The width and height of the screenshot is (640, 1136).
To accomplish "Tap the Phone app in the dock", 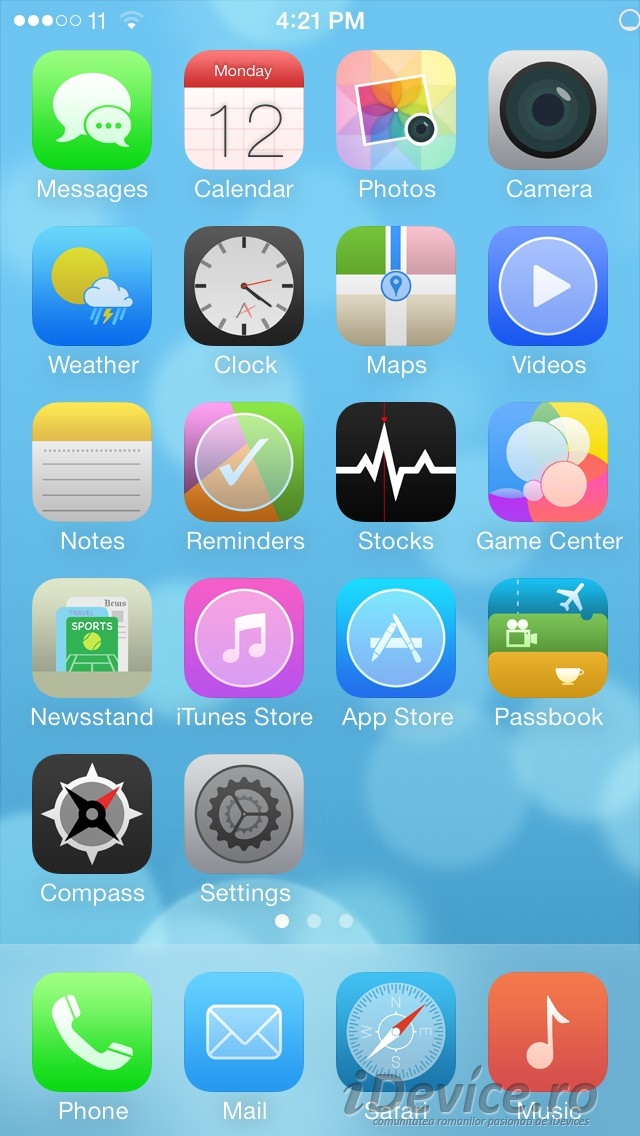I will (x=92, y=1032).
